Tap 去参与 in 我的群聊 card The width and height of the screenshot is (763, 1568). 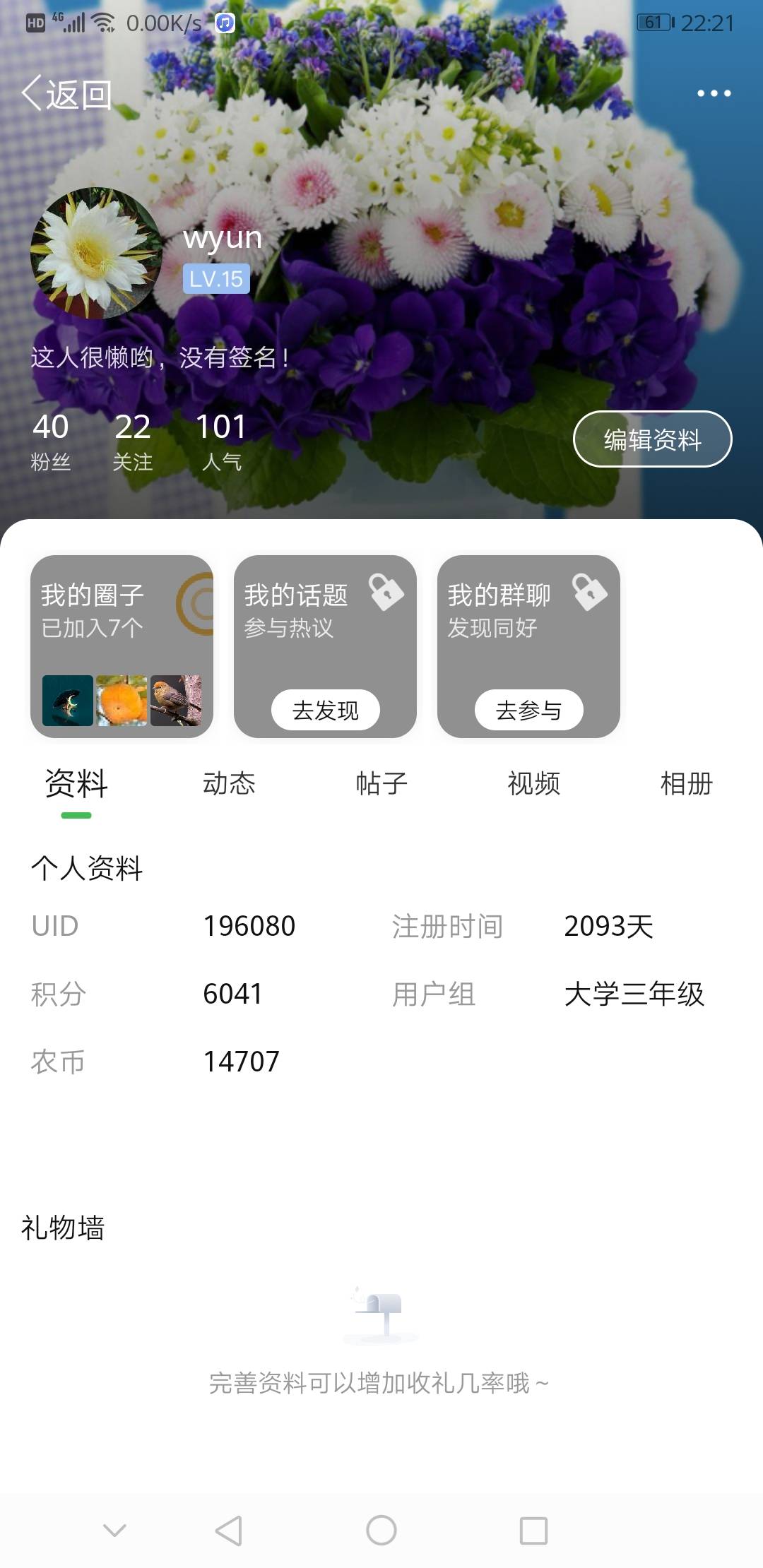529,710
